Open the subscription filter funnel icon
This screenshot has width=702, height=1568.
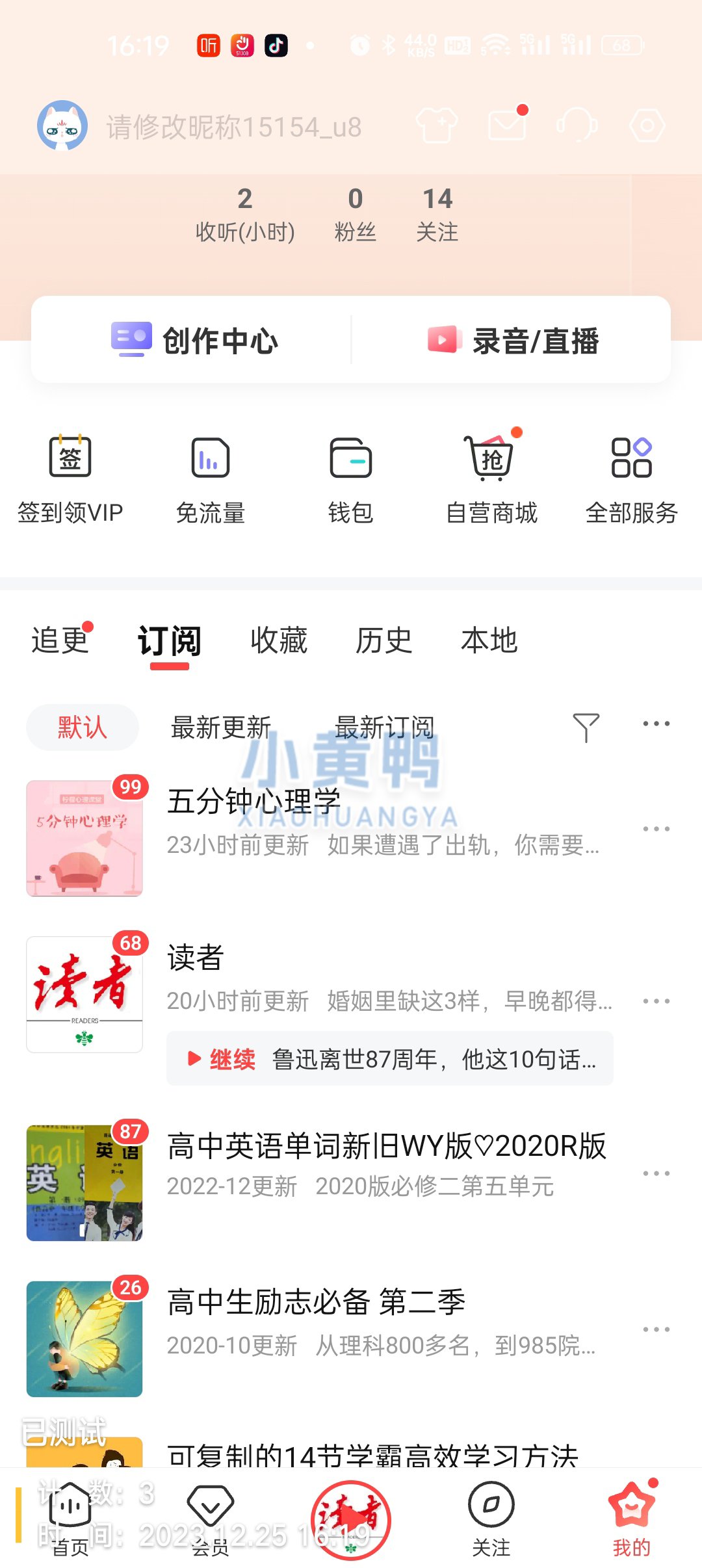(x=586, y=727)
